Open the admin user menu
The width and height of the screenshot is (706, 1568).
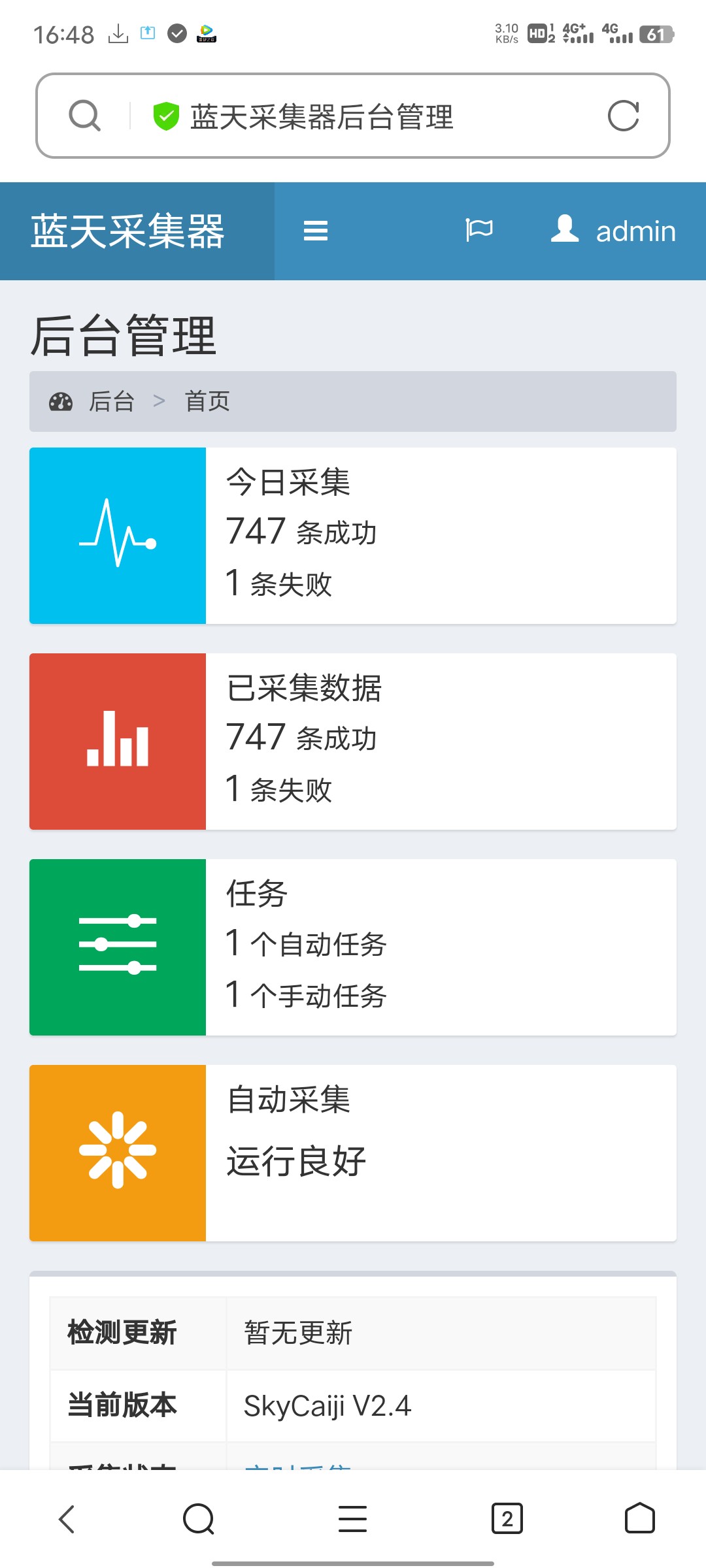click(613, 231)
